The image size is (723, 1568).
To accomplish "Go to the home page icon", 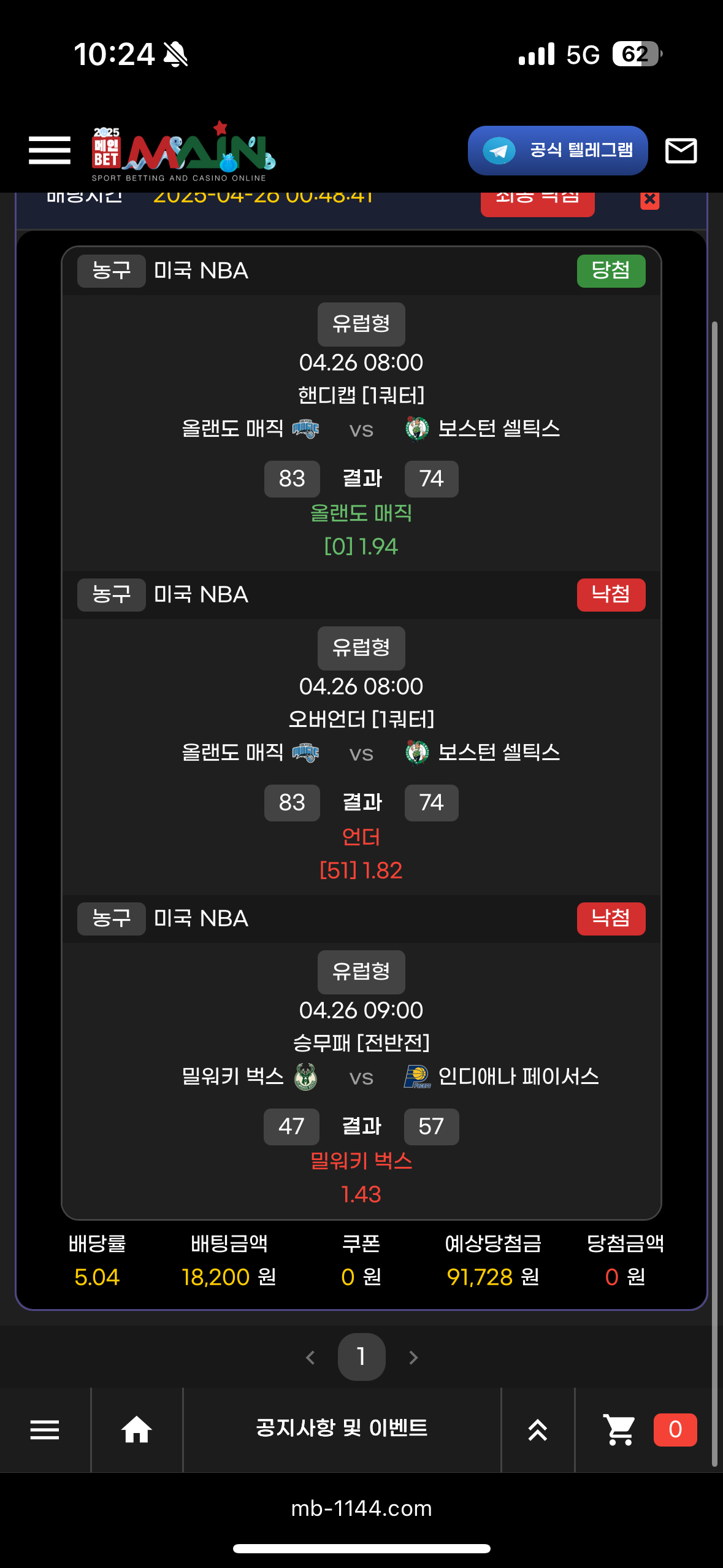I will 137,1430.
